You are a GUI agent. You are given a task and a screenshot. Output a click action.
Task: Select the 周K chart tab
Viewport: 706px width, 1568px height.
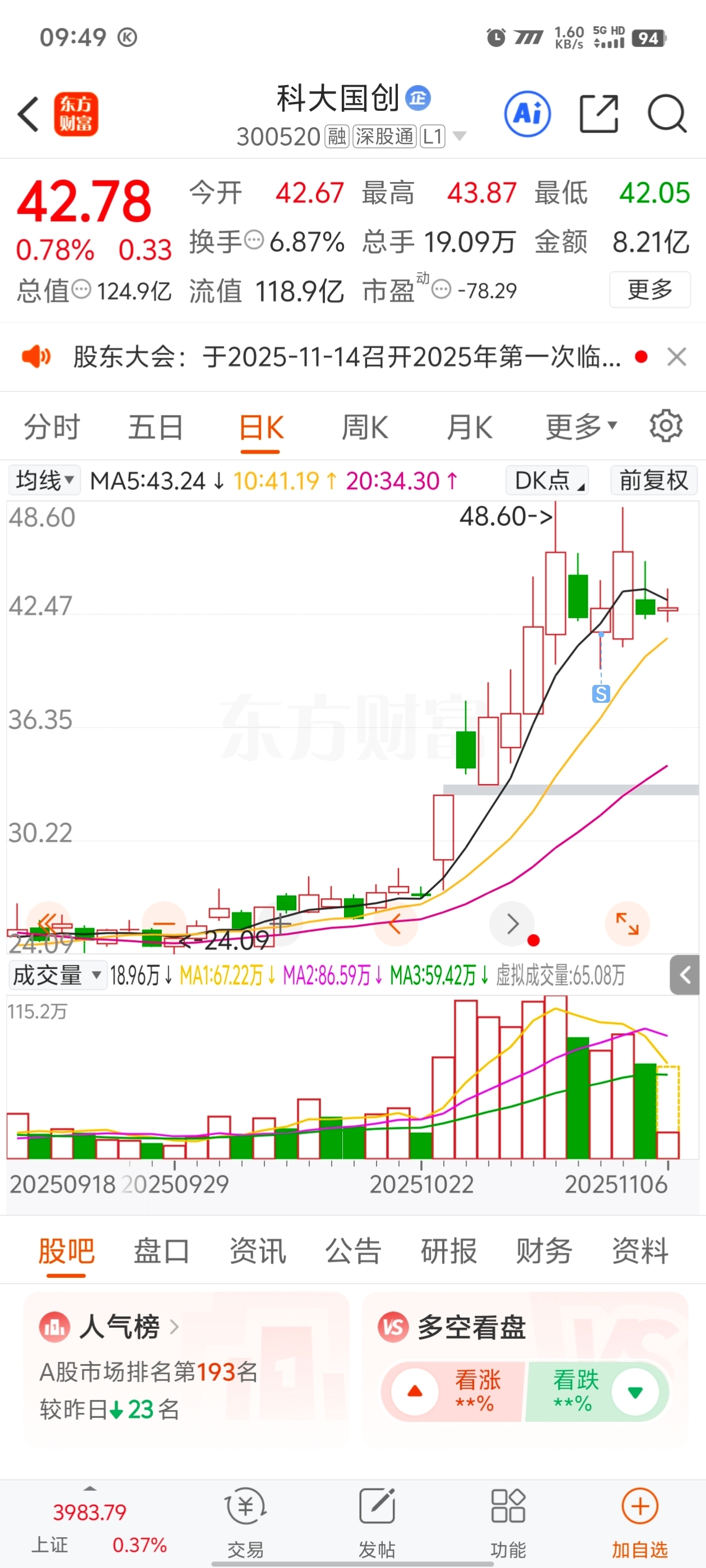point(364,427)
